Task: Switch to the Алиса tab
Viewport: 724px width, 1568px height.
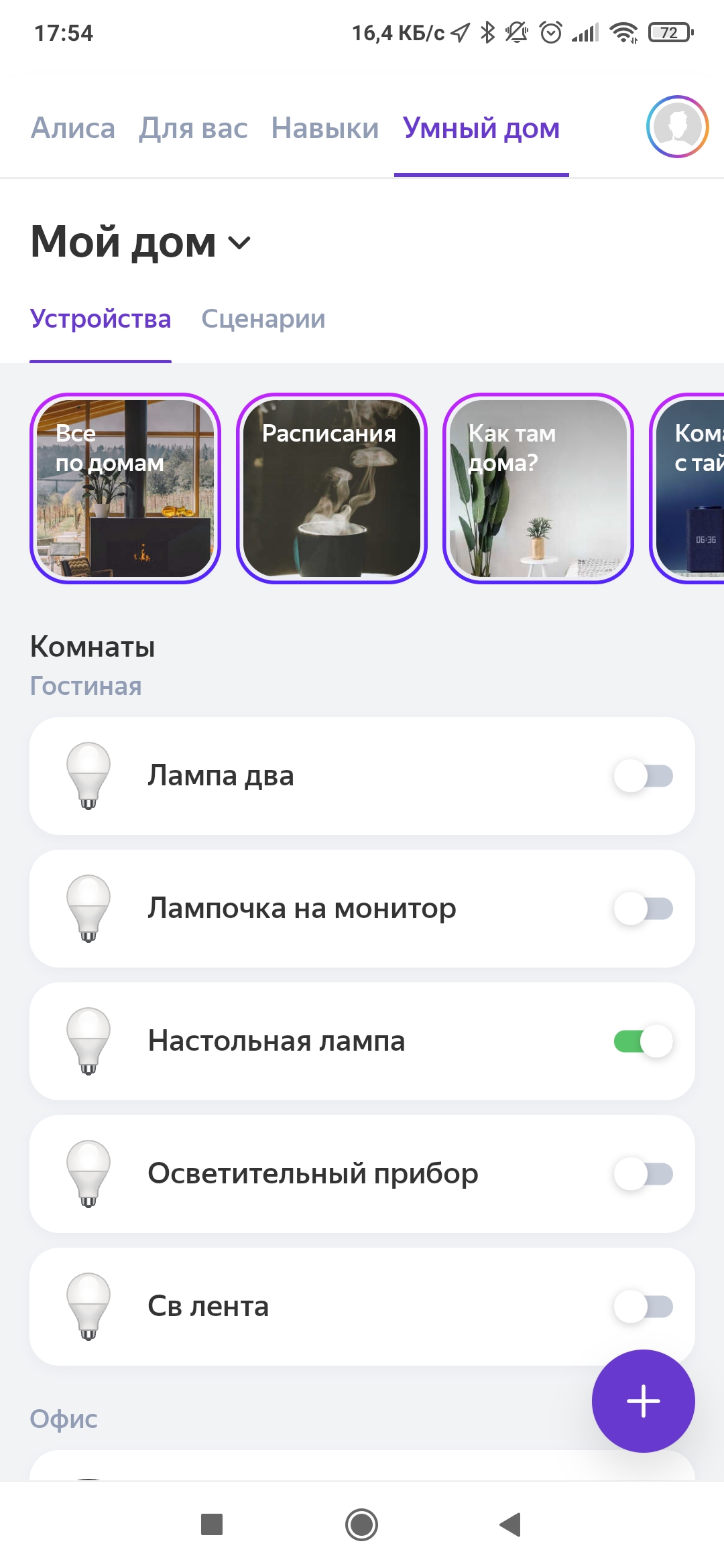Action: coord(73,128)
